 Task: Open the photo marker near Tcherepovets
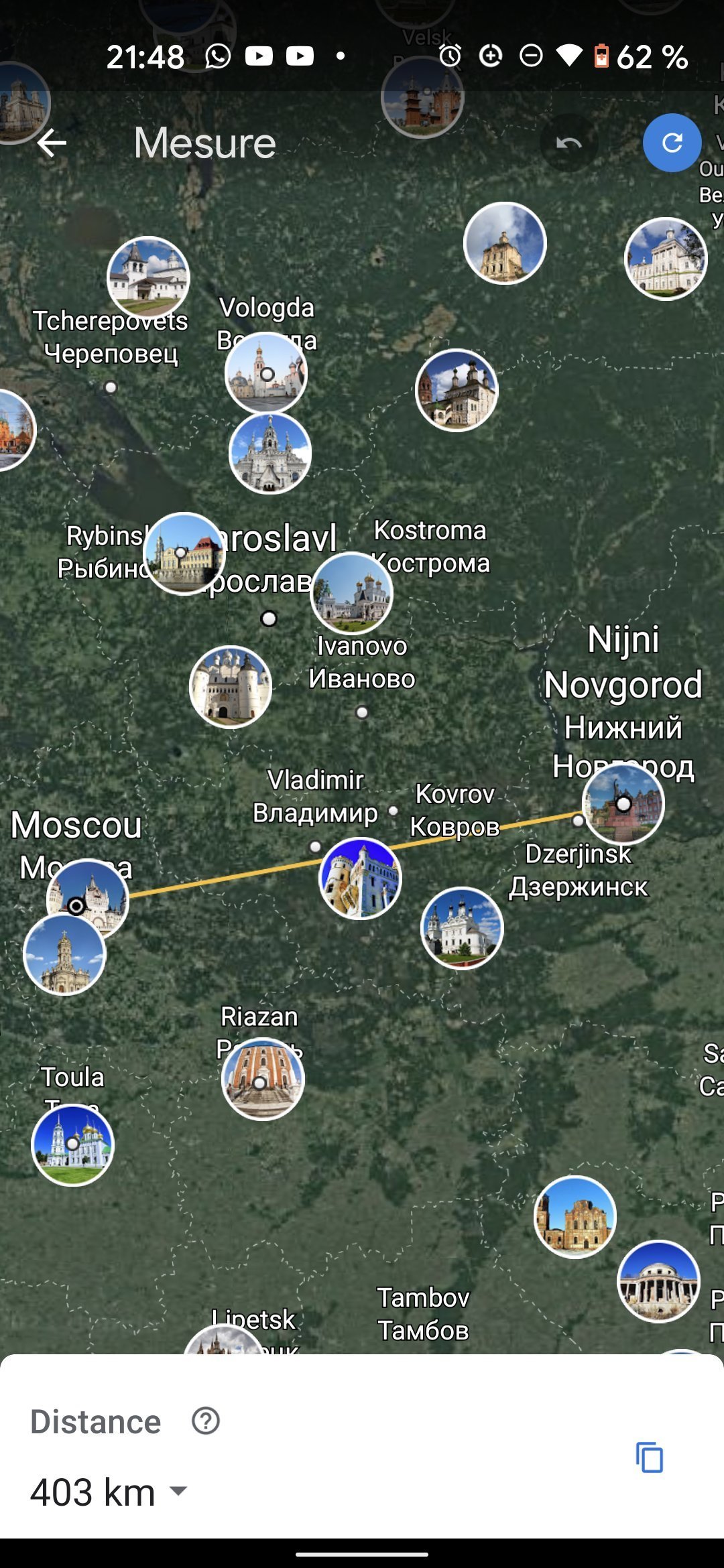(148, 276)
